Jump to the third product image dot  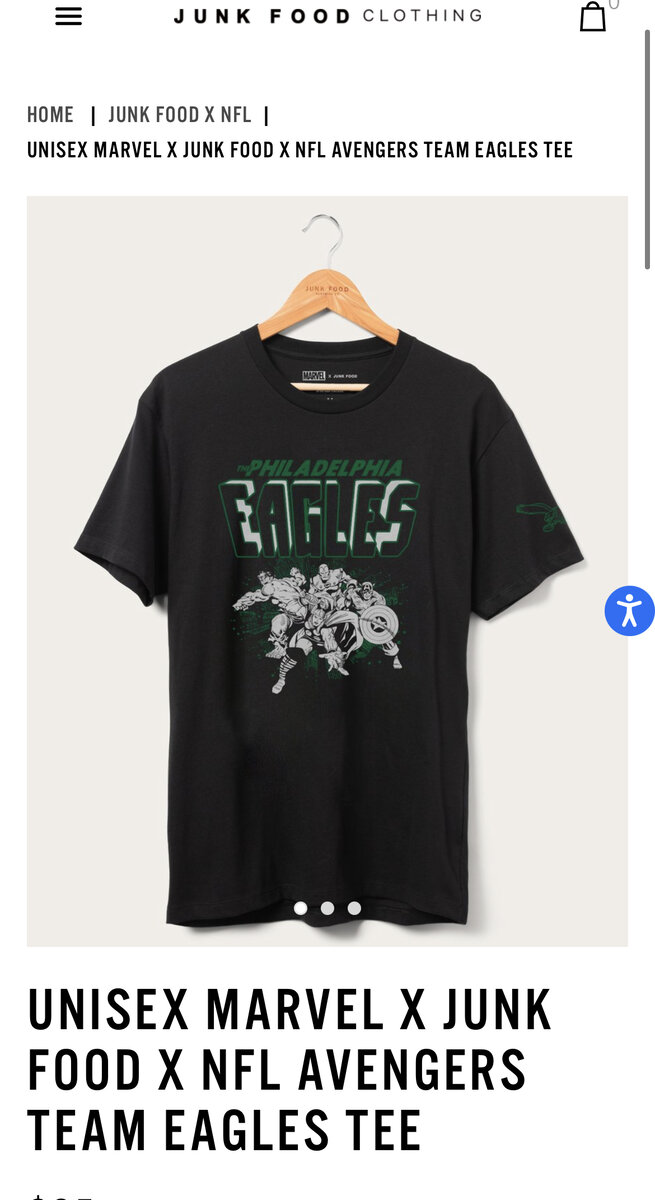point(354,908)
